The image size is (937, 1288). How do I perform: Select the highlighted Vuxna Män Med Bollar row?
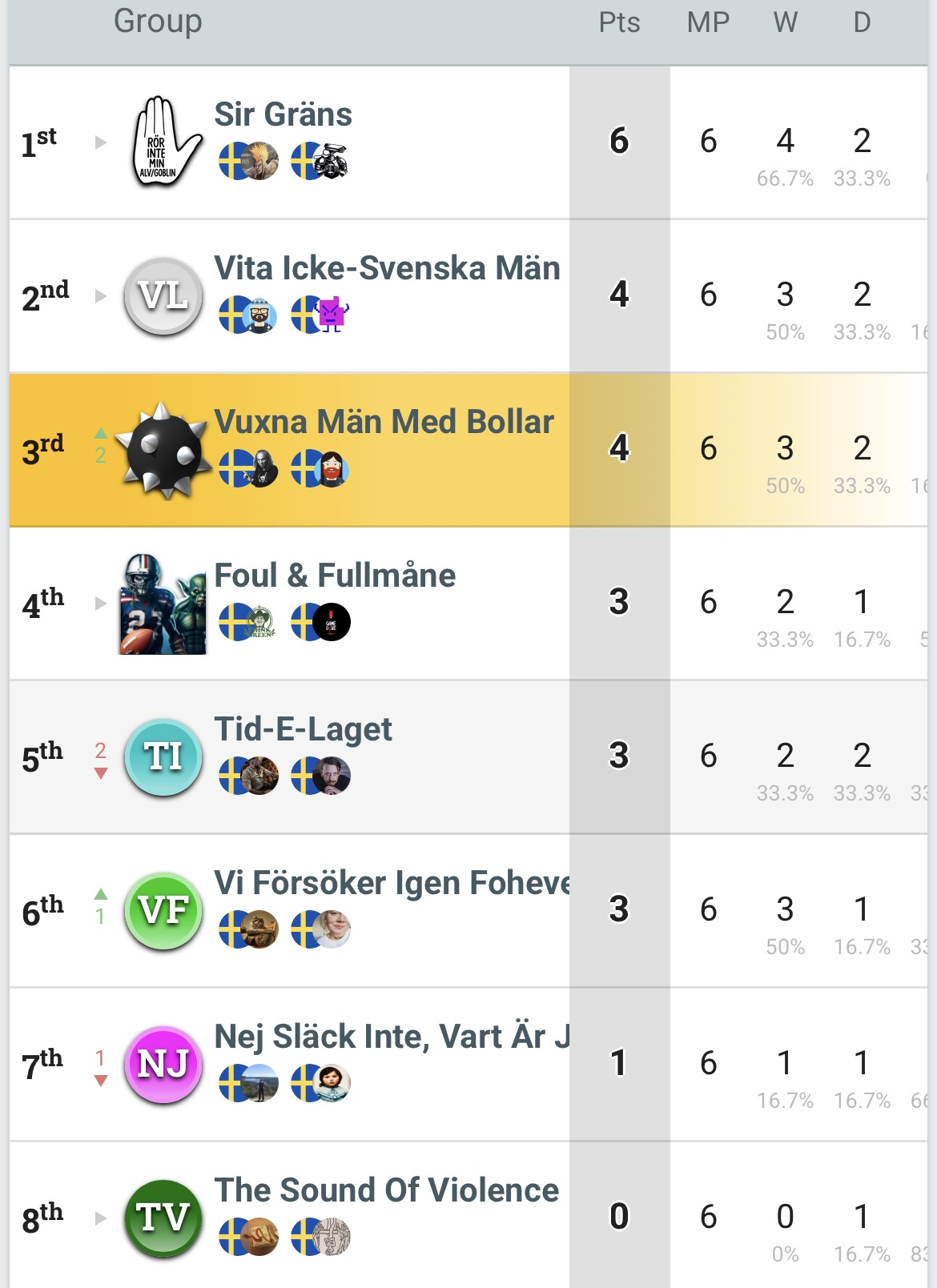[384, 423]
